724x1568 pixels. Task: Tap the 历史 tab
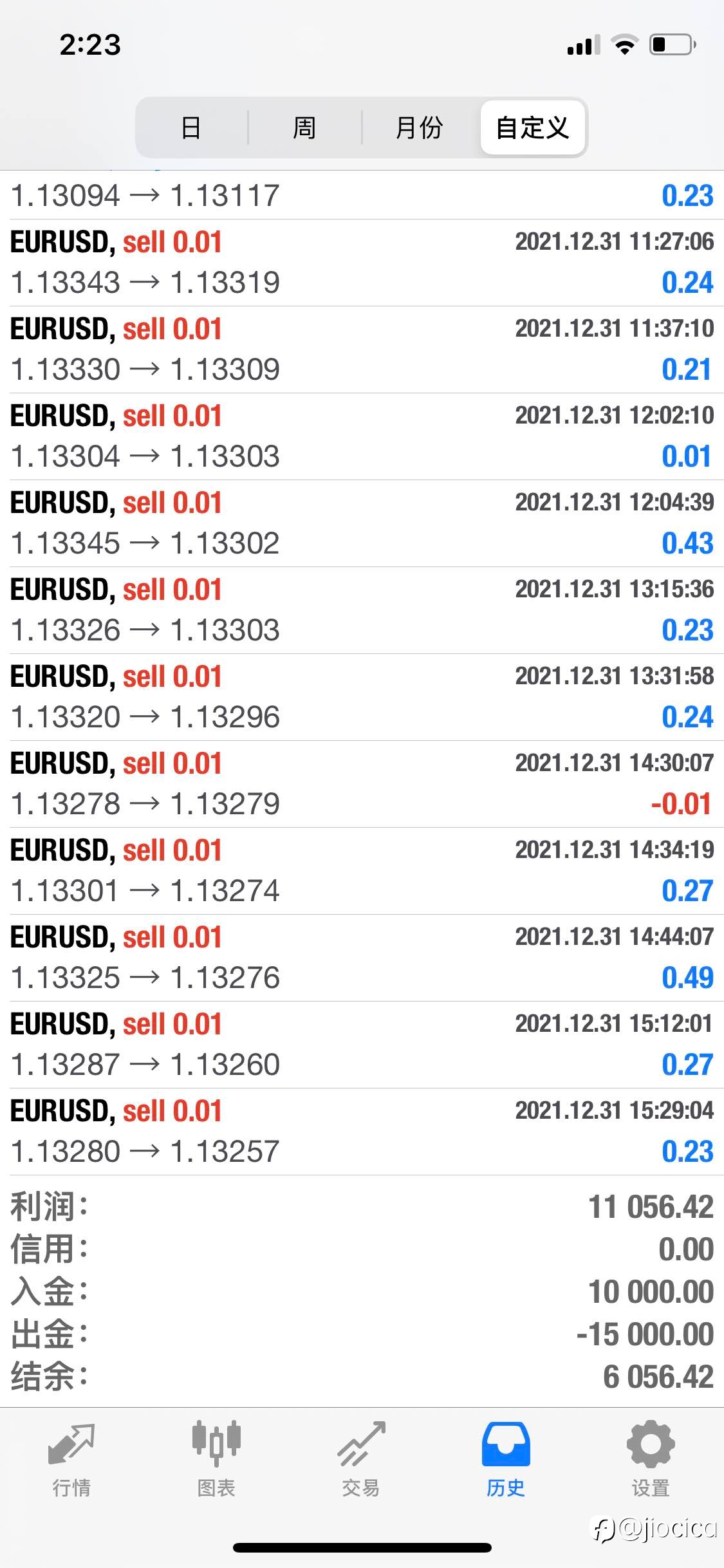click(506, 1459)
